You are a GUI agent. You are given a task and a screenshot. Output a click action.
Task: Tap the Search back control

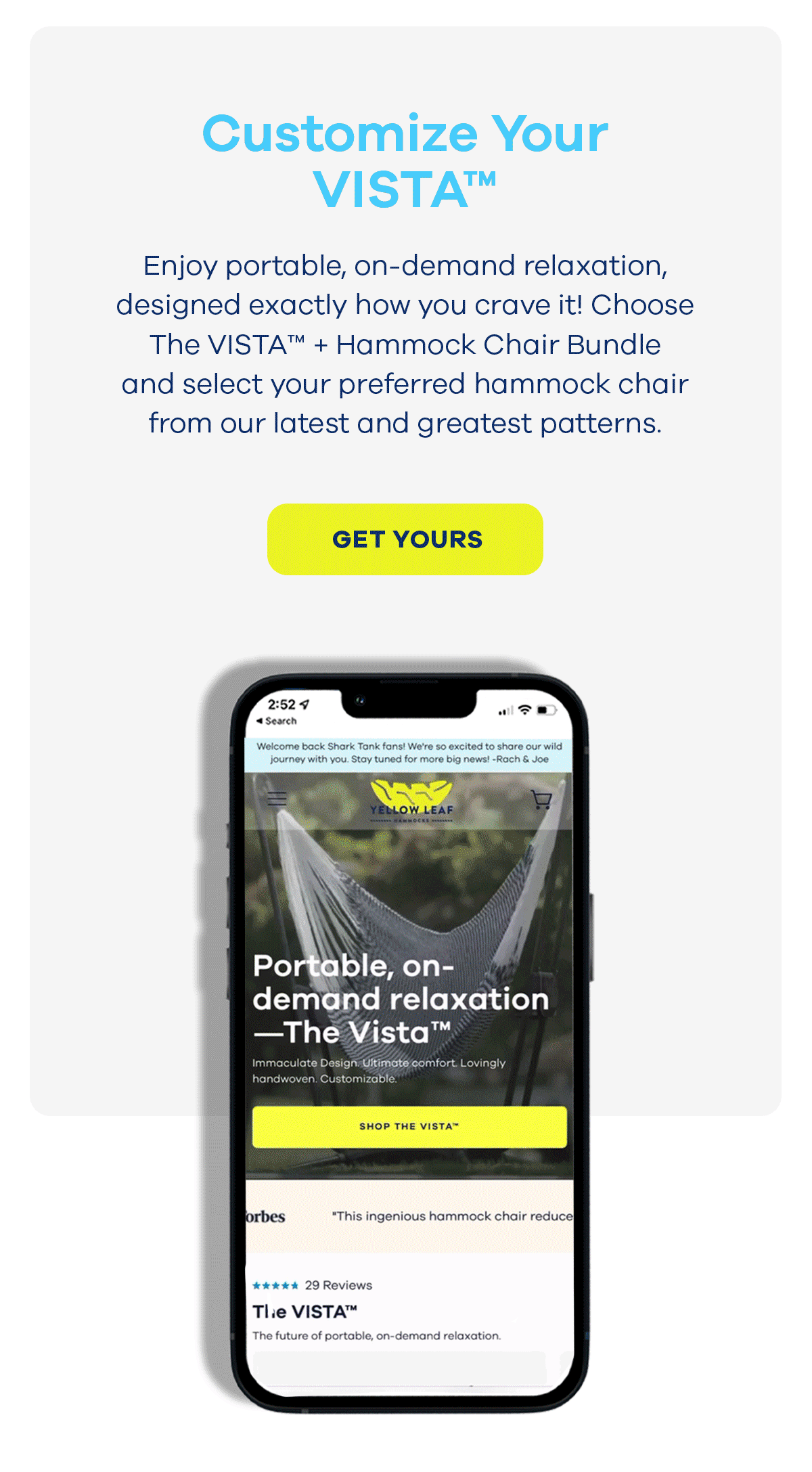point(277,721)
